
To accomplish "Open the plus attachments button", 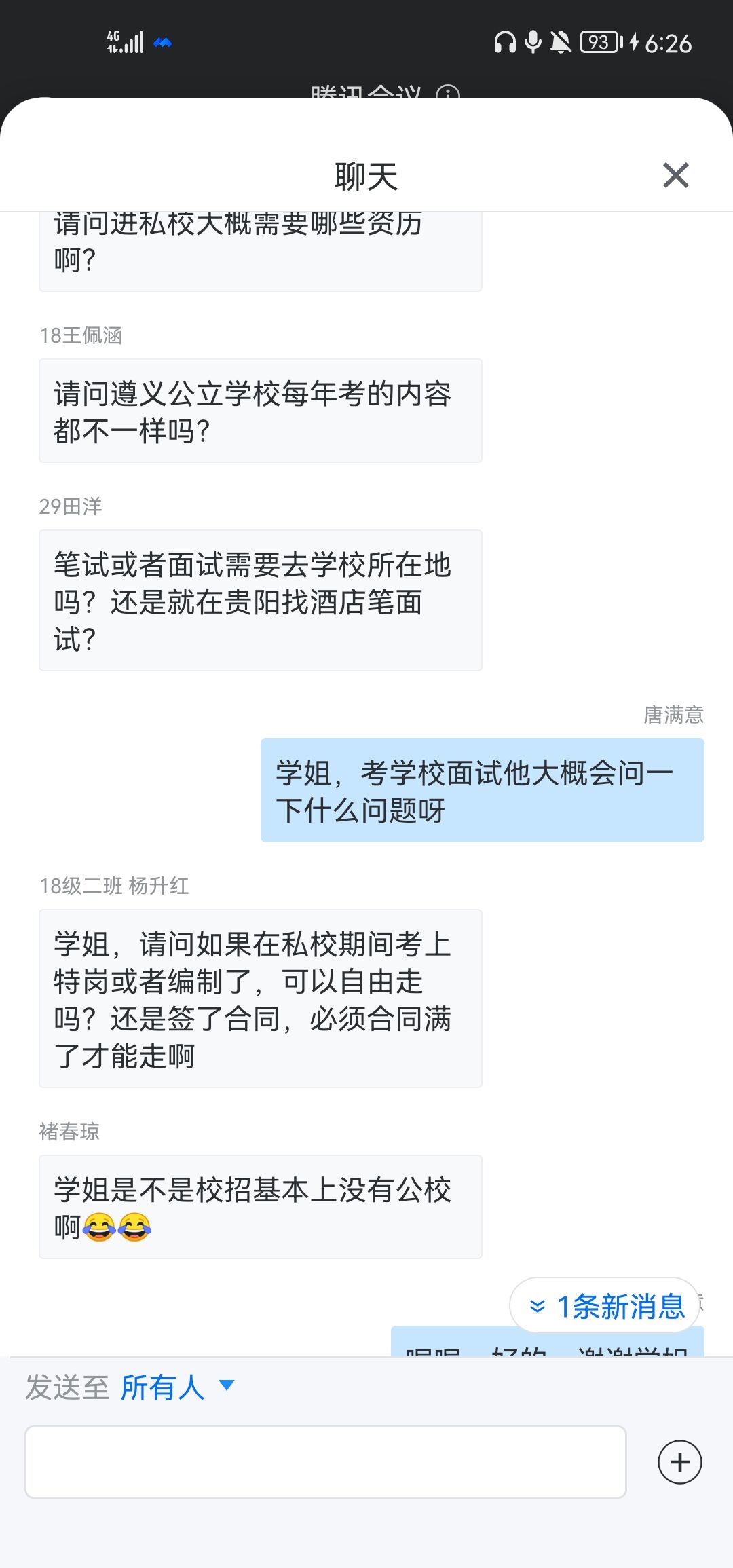I will click(x=679, y=1461).
